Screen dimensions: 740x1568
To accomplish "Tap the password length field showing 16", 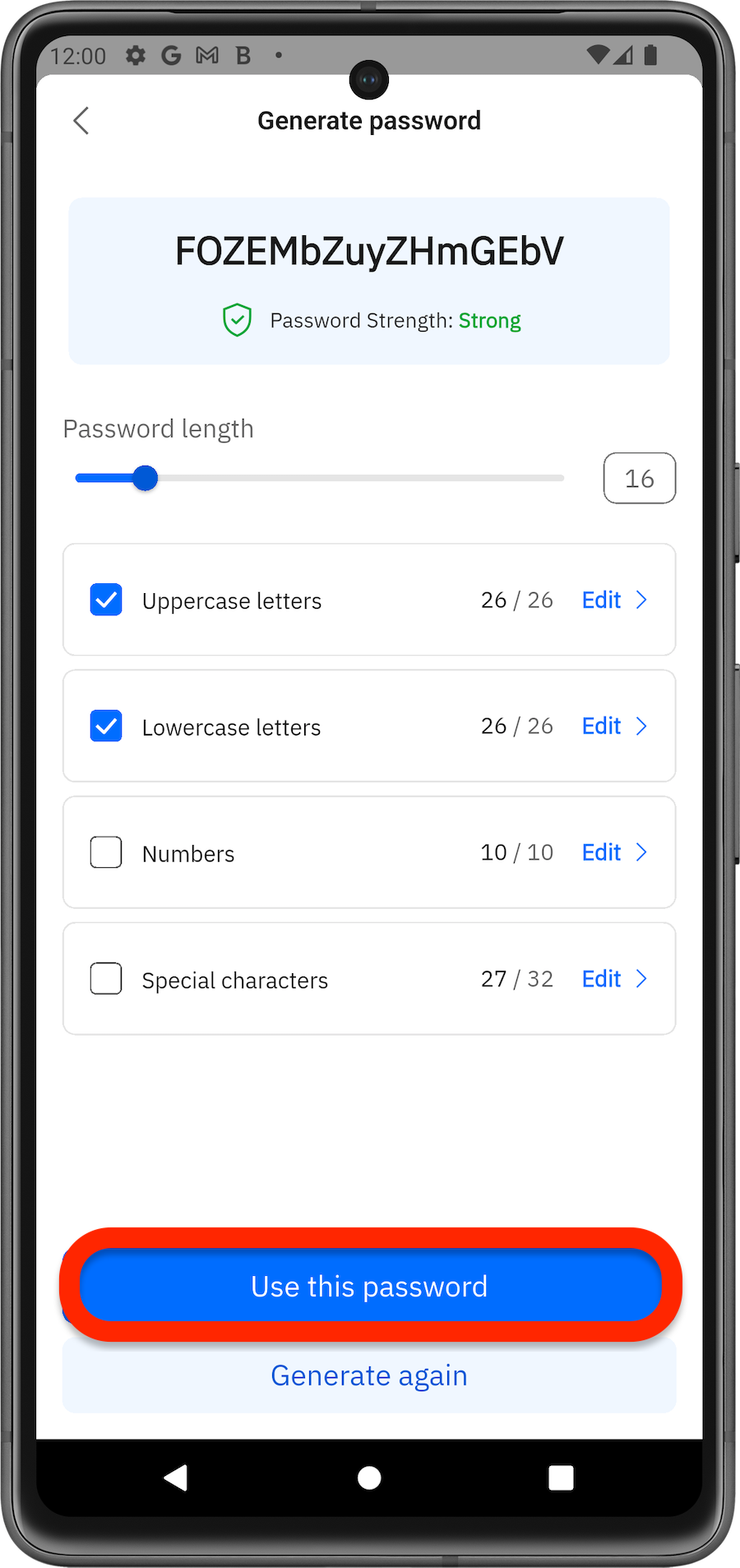I will 639,478.
